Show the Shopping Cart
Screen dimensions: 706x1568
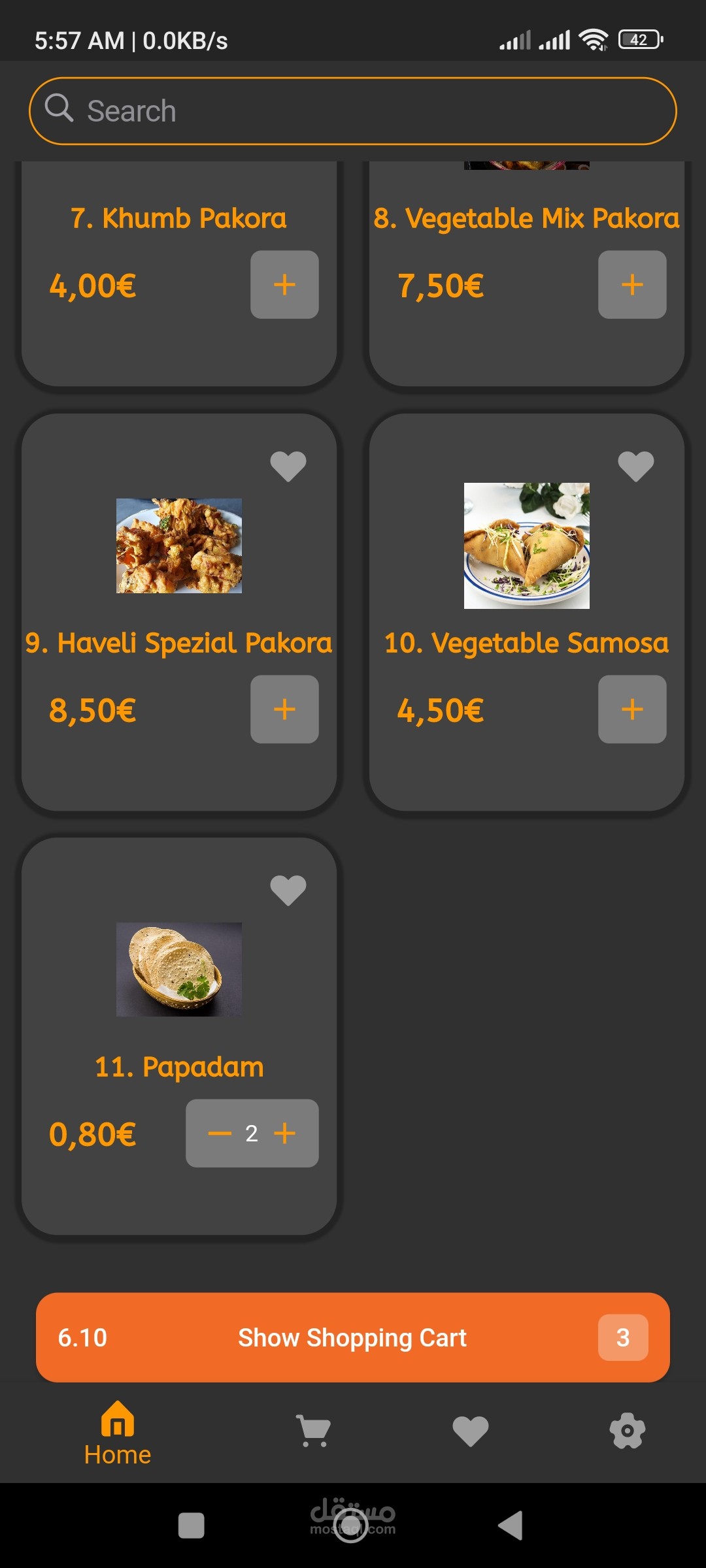point(353,1337)
